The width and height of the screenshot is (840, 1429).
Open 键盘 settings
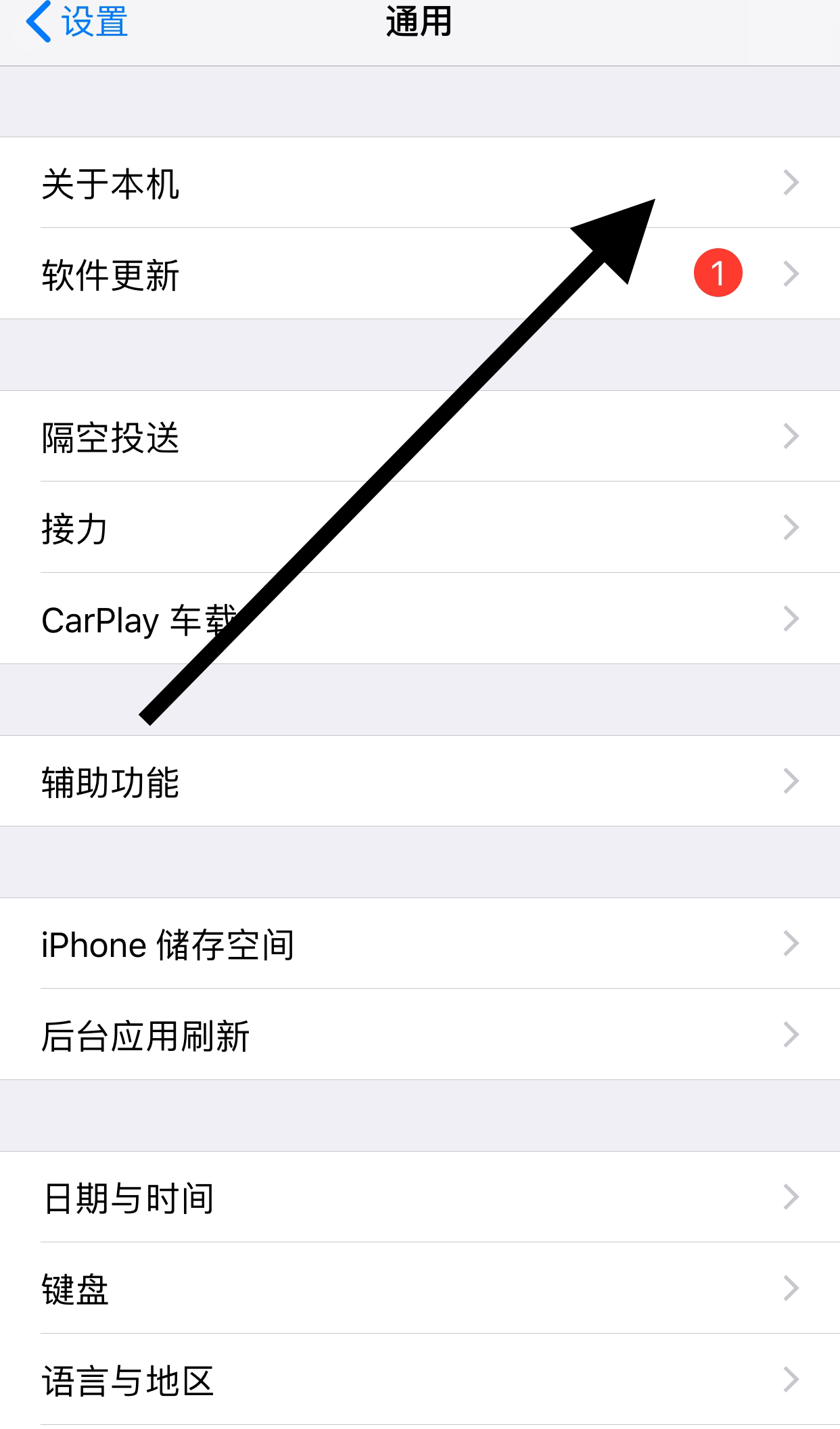pos(419,1288)
